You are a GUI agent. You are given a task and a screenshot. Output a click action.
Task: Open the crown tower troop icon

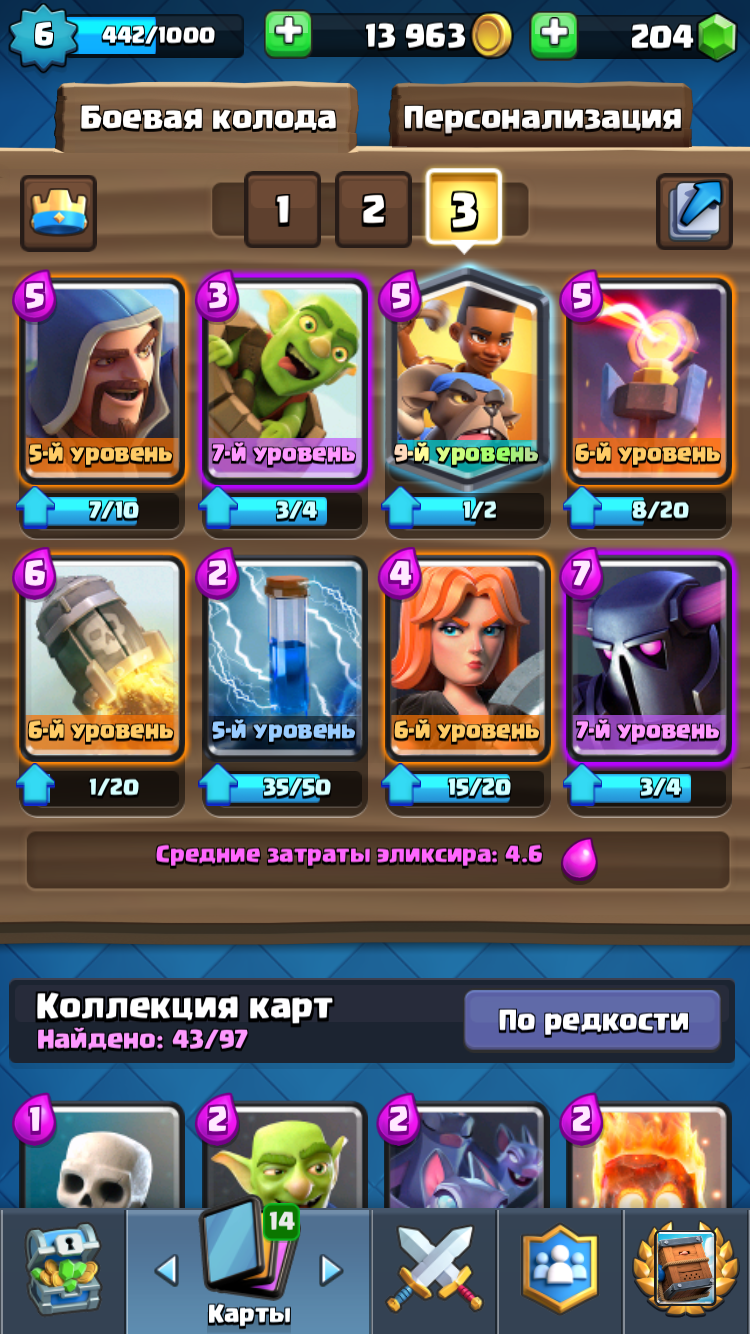[x=59, y=212]
